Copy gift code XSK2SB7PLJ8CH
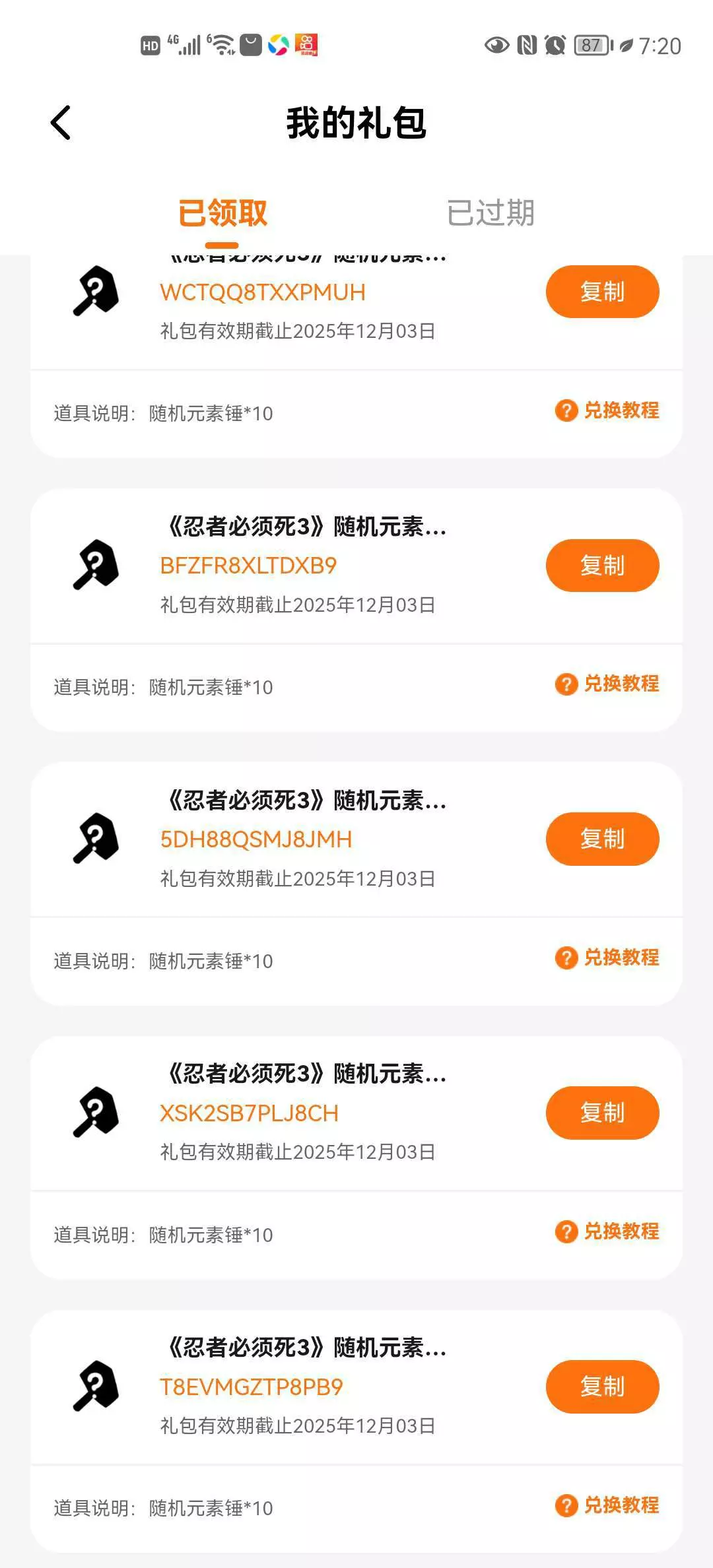 click(602, 1113)
